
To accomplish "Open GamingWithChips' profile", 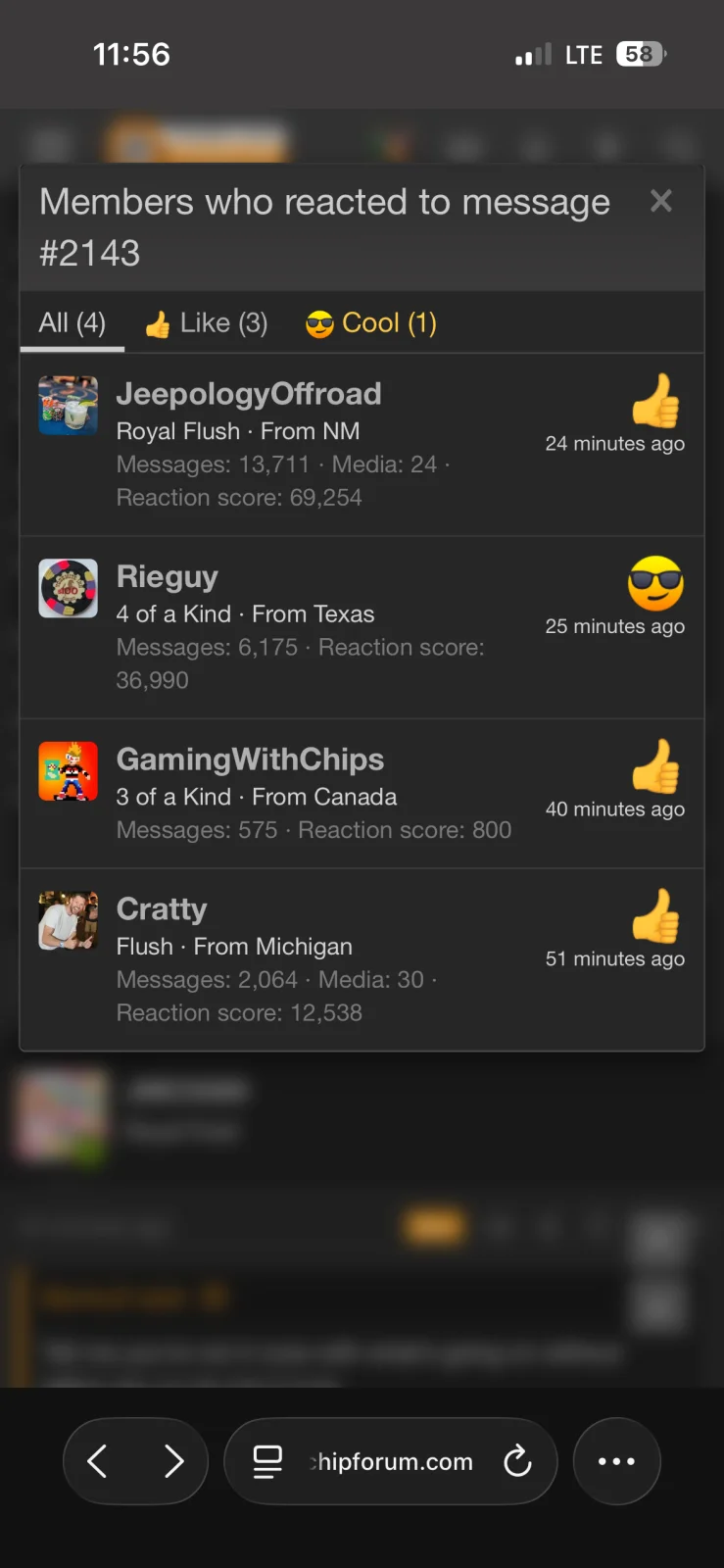I will 250,759.
